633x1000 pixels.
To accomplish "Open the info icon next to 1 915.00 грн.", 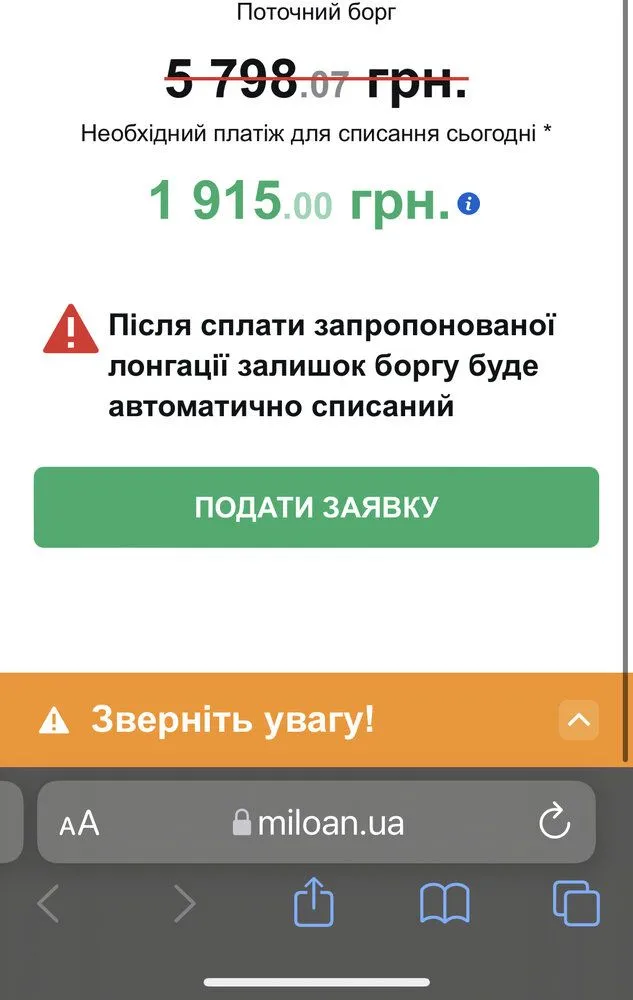I will coord(468,204).
